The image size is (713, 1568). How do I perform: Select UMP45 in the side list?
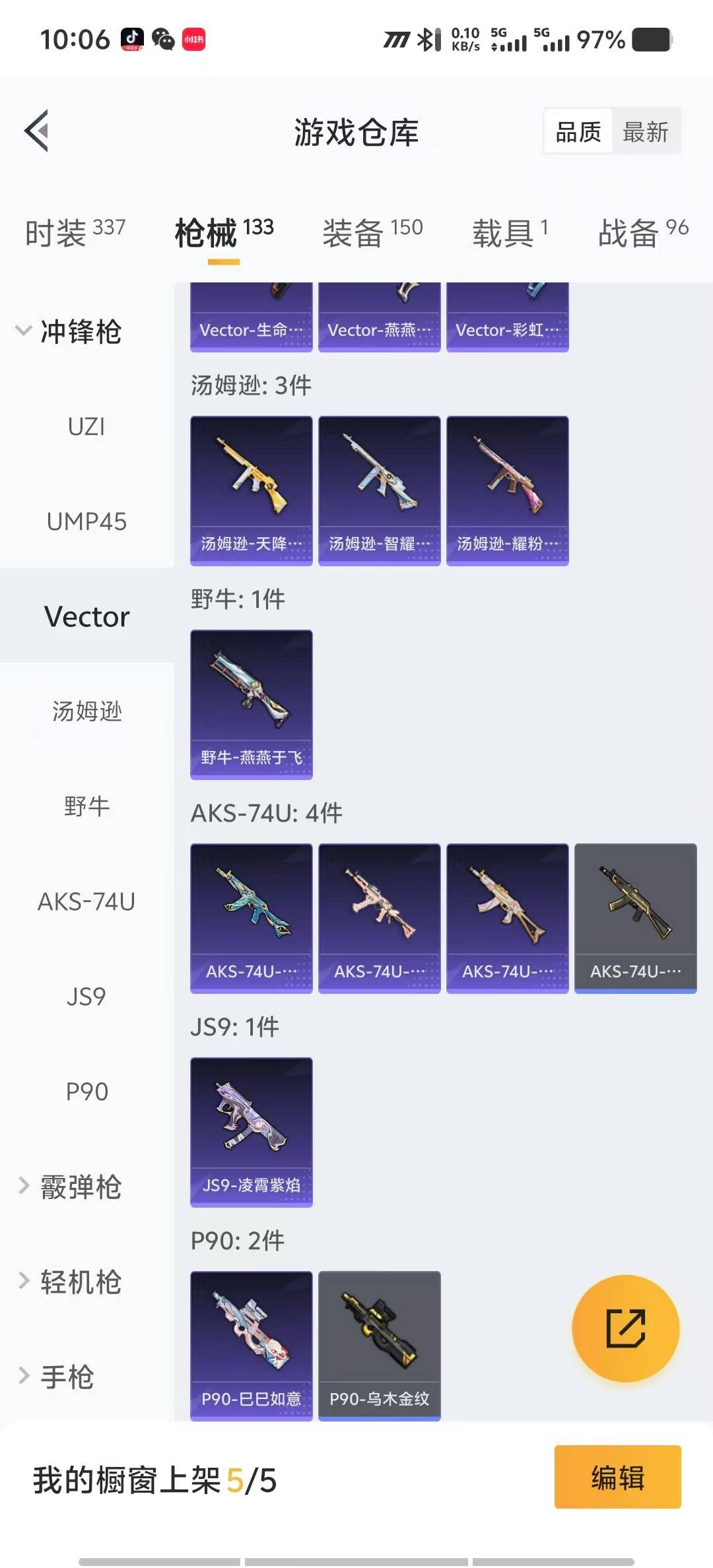(86, 522)
